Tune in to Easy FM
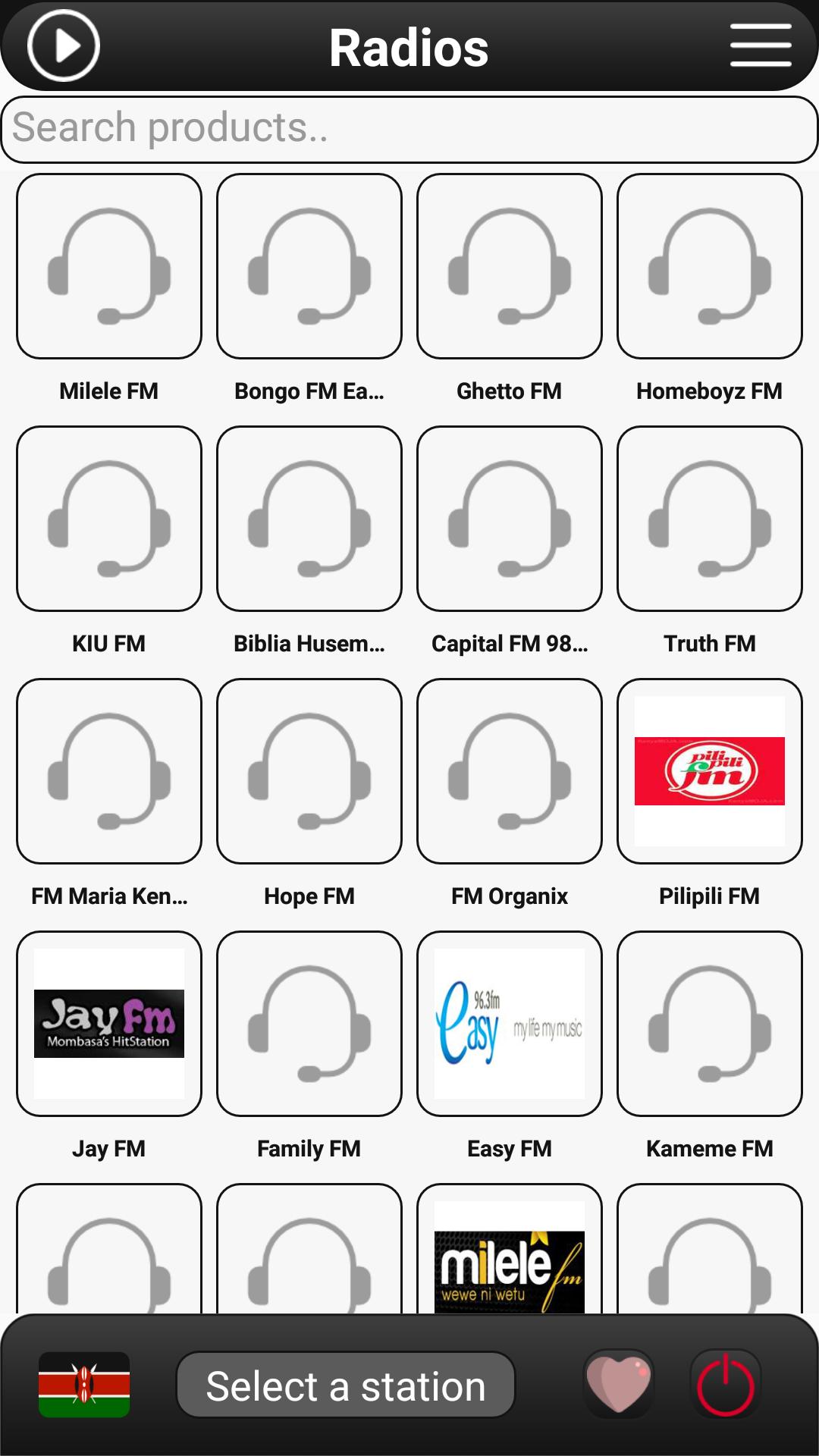Screen dimensions: 819x1456 pos(510,1024)
